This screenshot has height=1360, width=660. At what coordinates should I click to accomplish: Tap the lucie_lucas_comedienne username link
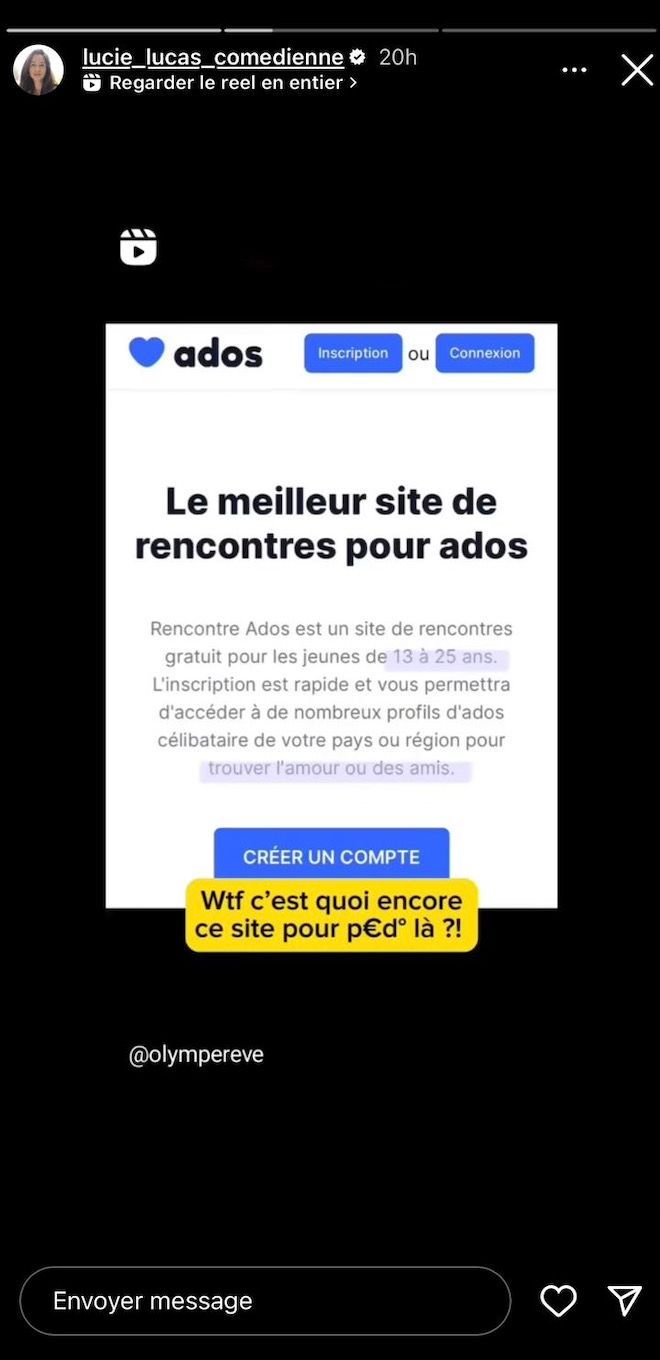[212, 57]
